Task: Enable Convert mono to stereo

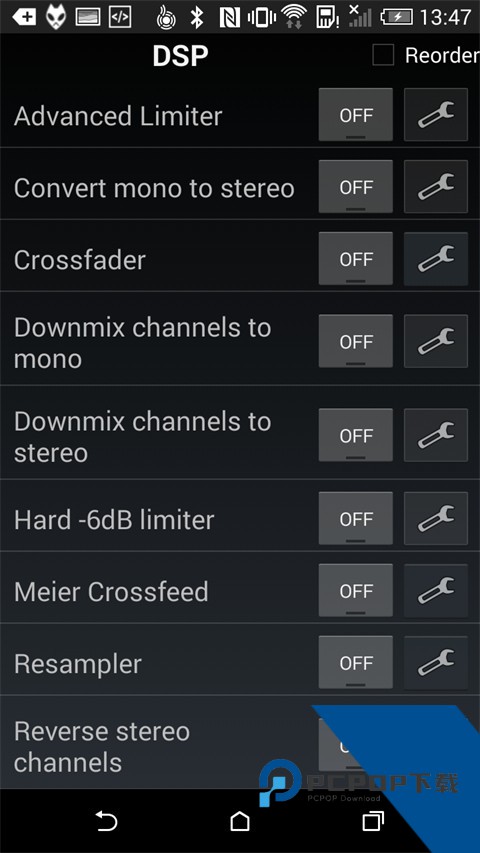Action: pyautogui.click(x=356, y=187)
